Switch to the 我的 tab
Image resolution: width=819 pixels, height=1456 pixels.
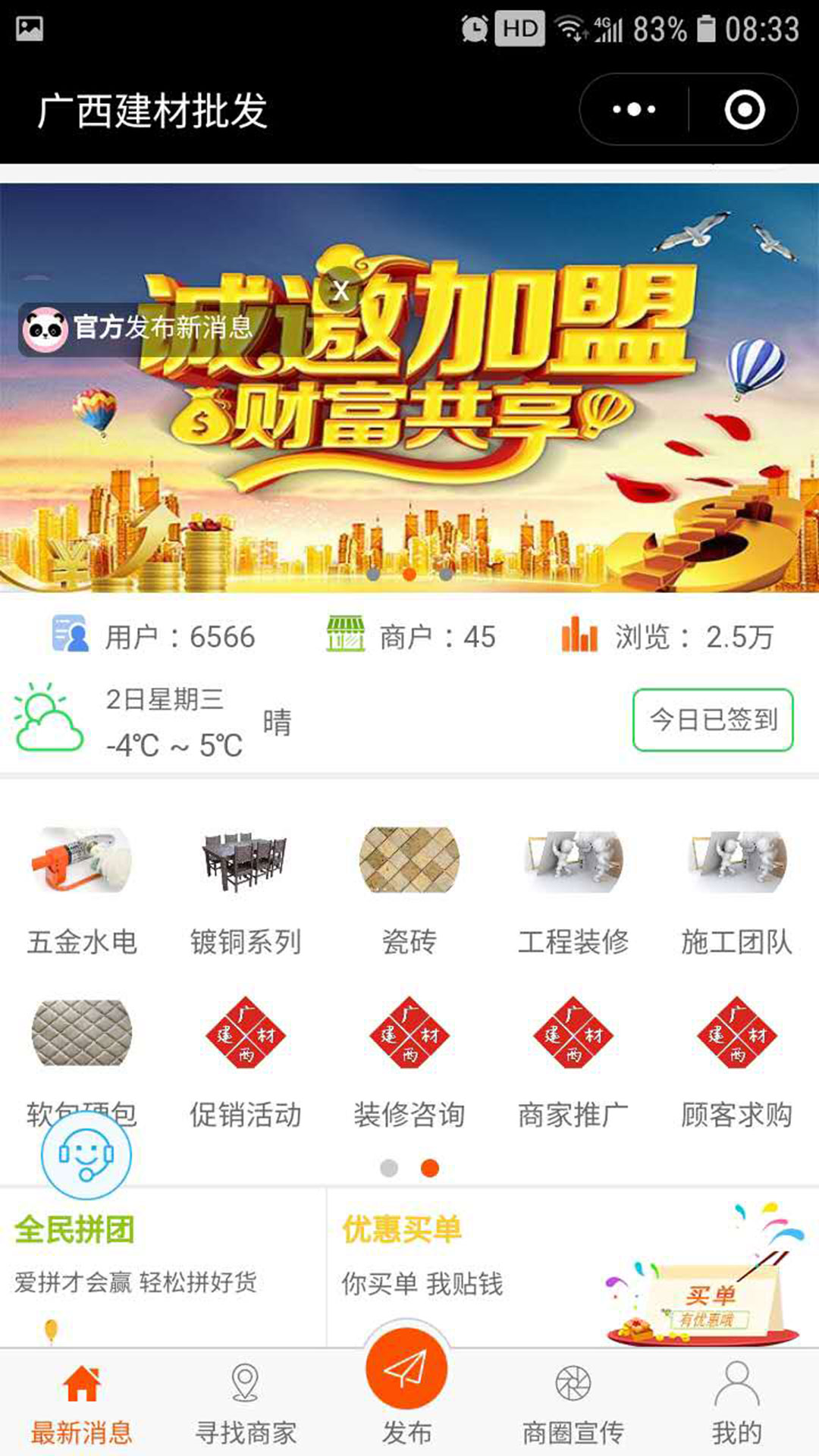[736, 1401]
